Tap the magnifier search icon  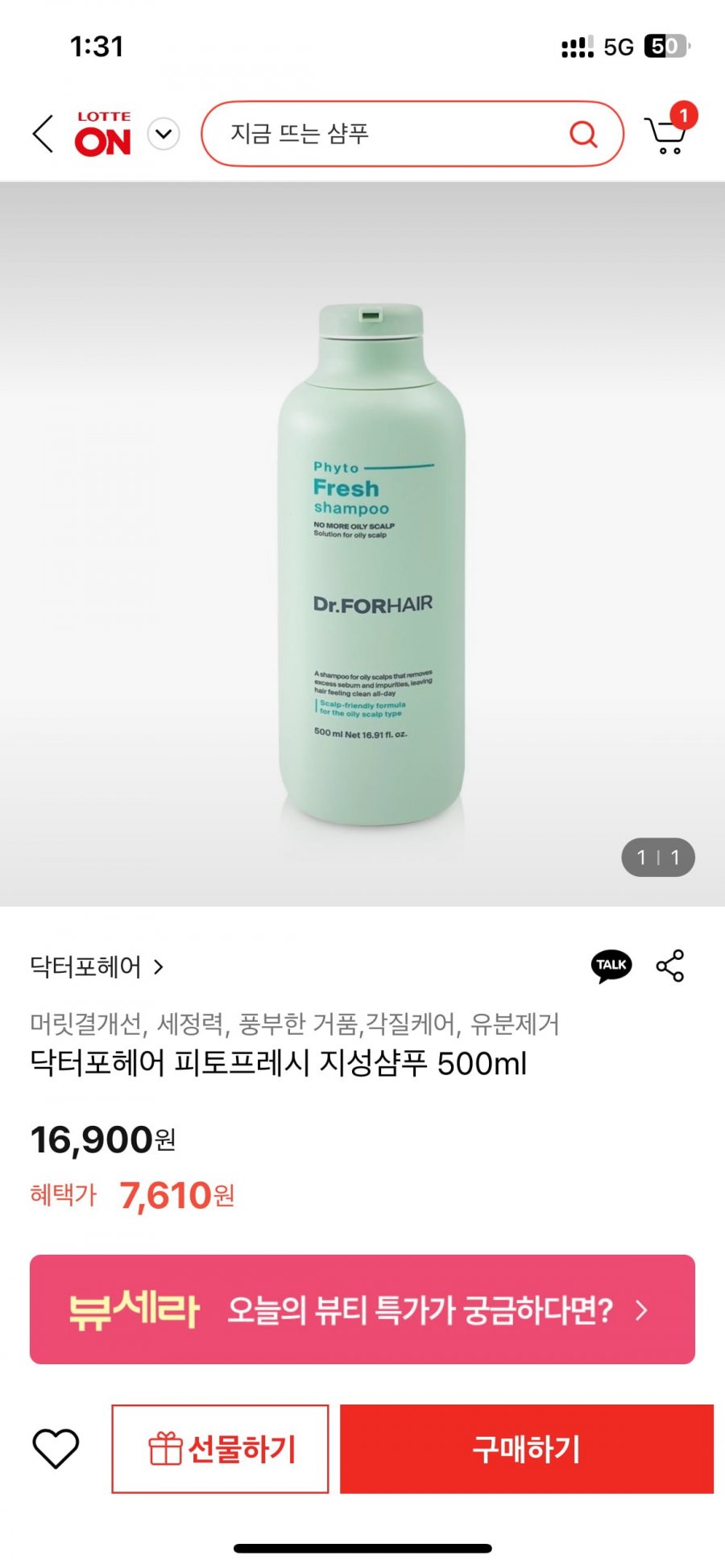tap(583, 134)
